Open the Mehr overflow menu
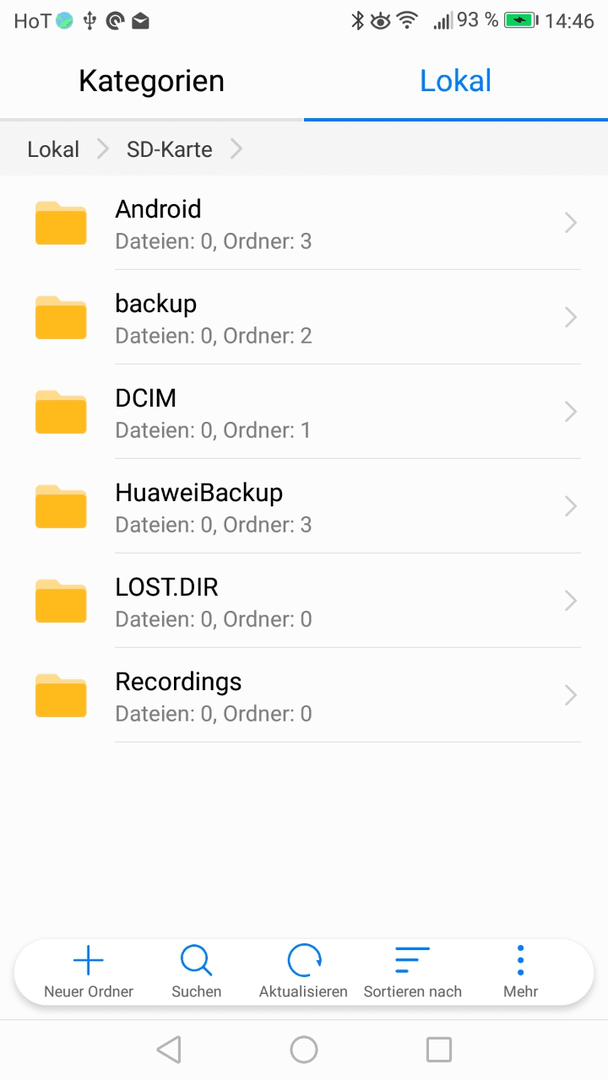 (x=521, y=972)
